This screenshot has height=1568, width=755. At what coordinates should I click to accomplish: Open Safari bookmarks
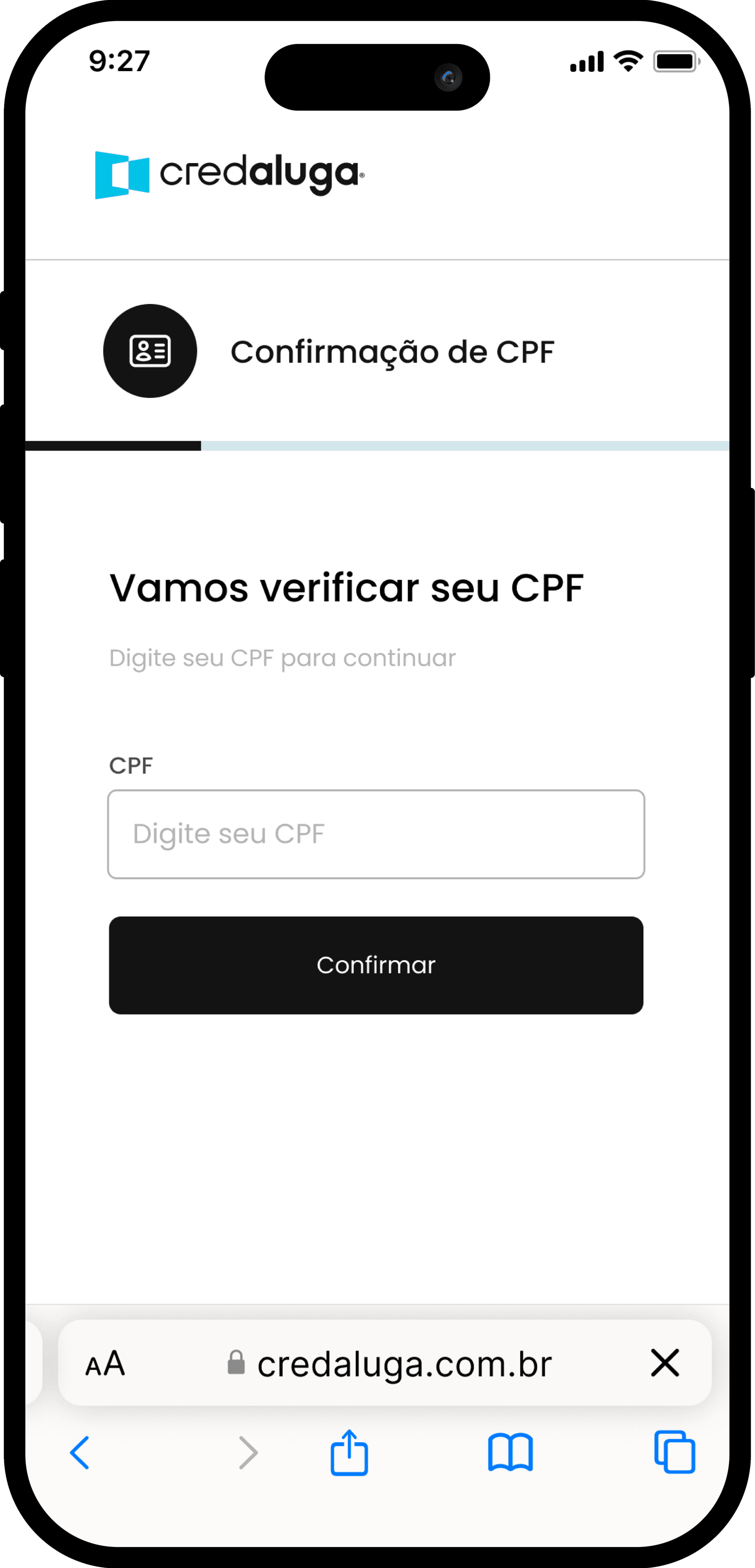510,1452
